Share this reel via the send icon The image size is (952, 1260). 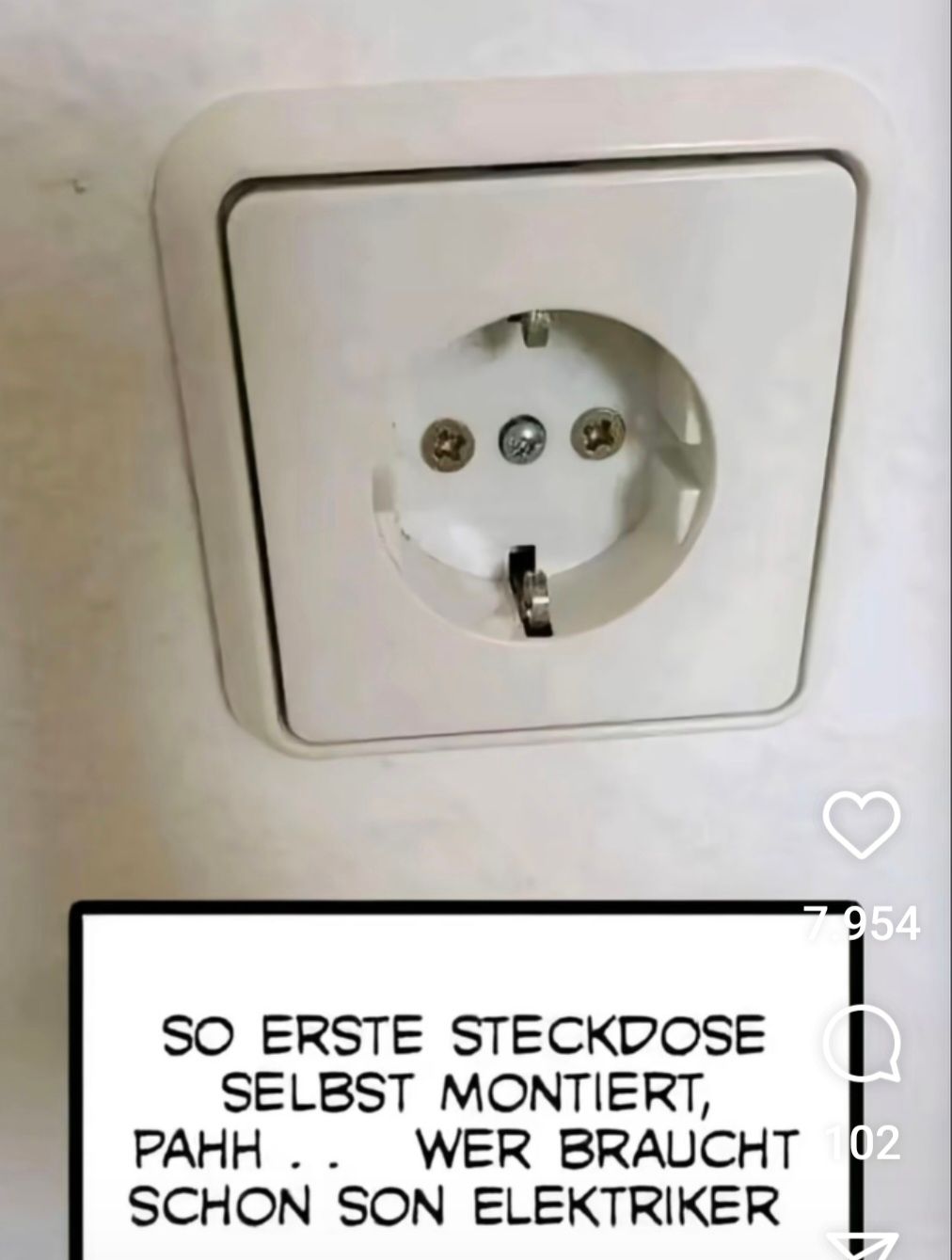point(863,1245)
